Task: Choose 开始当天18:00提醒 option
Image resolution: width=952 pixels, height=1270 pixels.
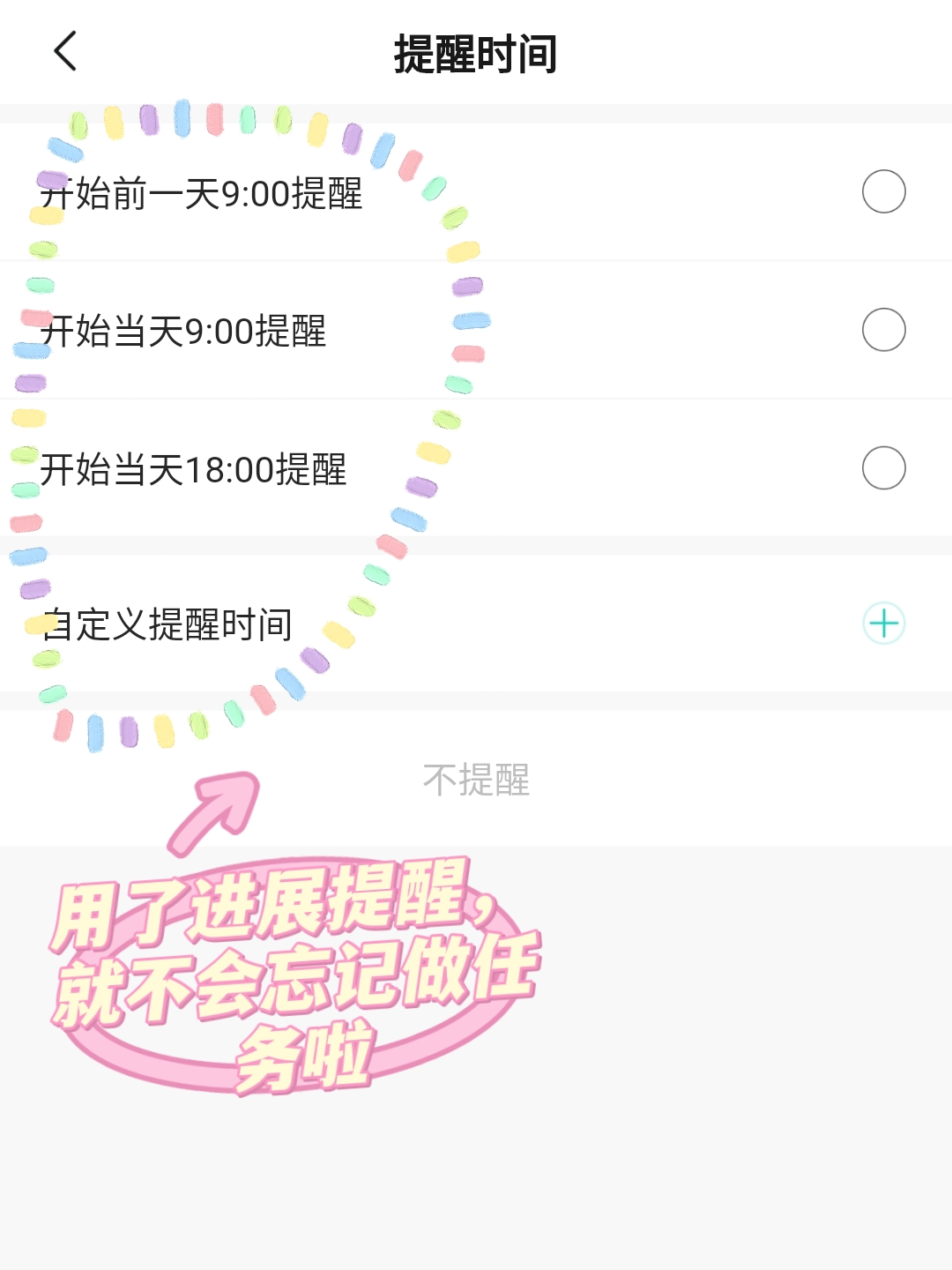Action: tap(883, 468)
